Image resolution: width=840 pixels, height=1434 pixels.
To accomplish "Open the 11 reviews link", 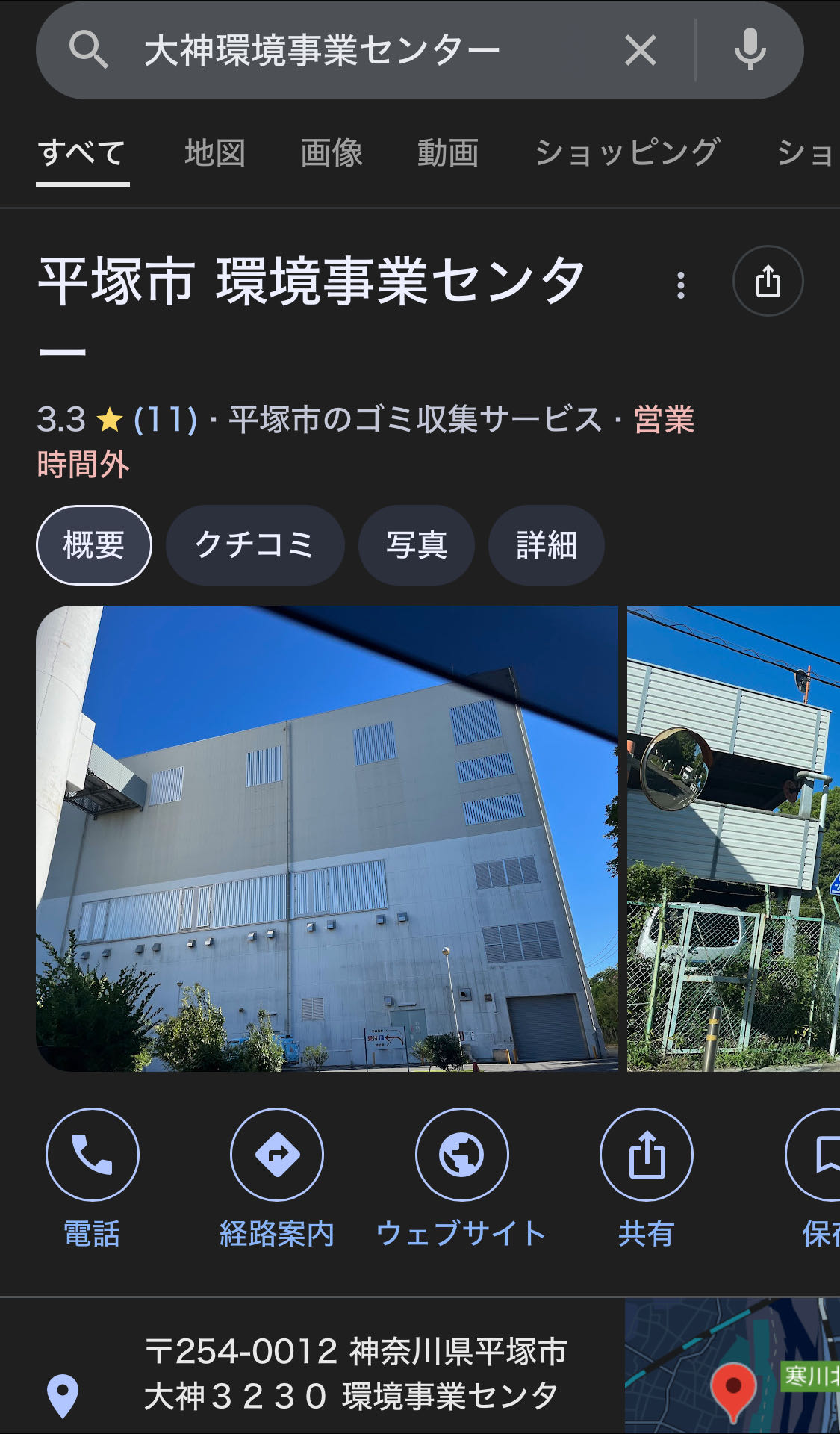I will 165,420.
